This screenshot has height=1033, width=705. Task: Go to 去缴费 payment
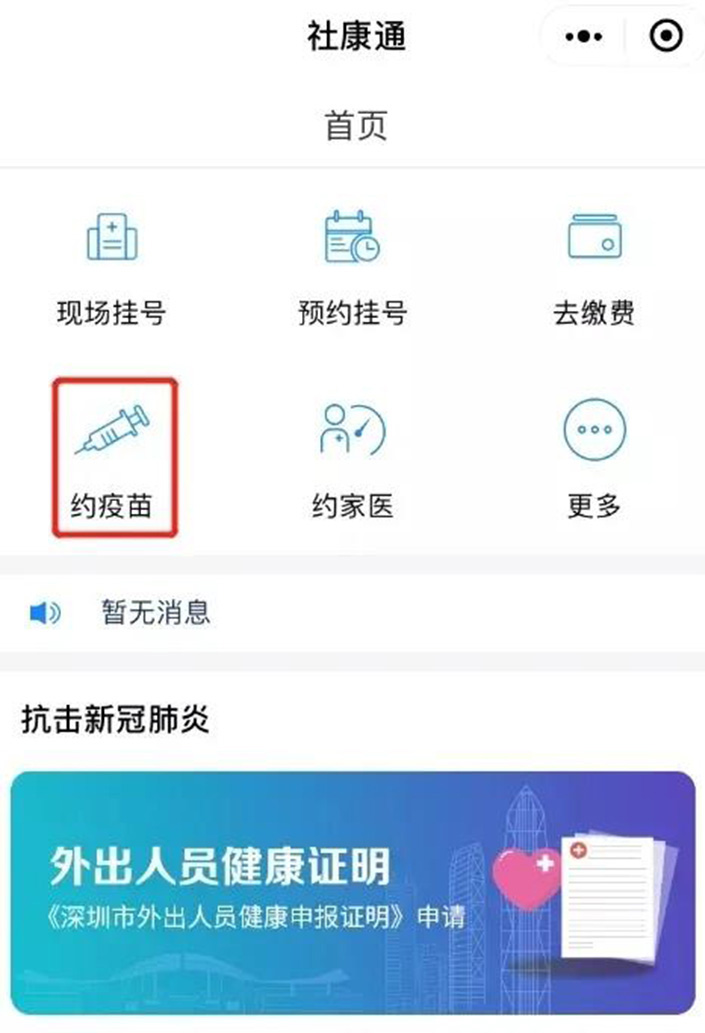coord(594,268)
